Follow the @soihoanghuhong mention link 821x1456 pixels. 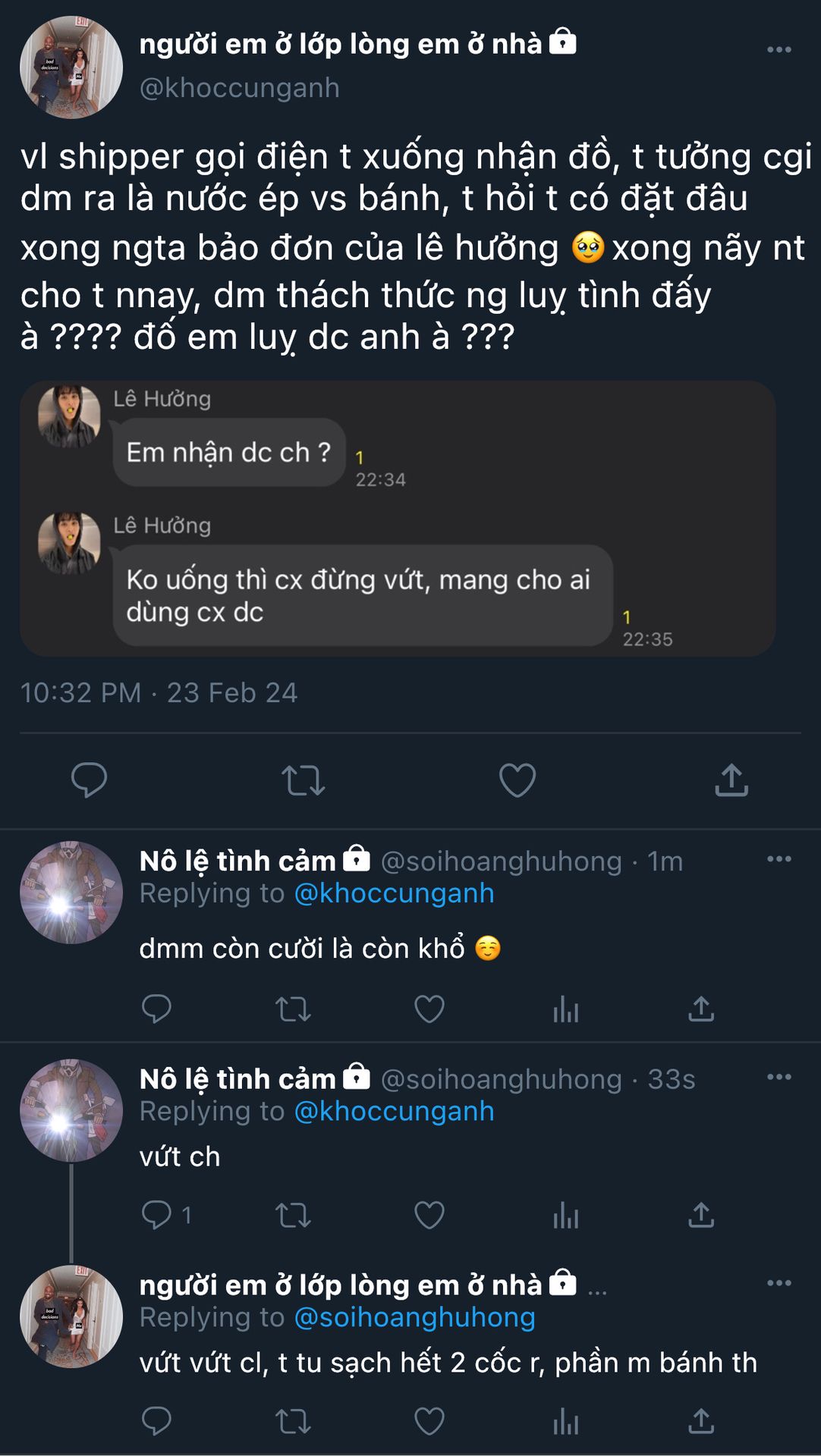coord(414,1317)
